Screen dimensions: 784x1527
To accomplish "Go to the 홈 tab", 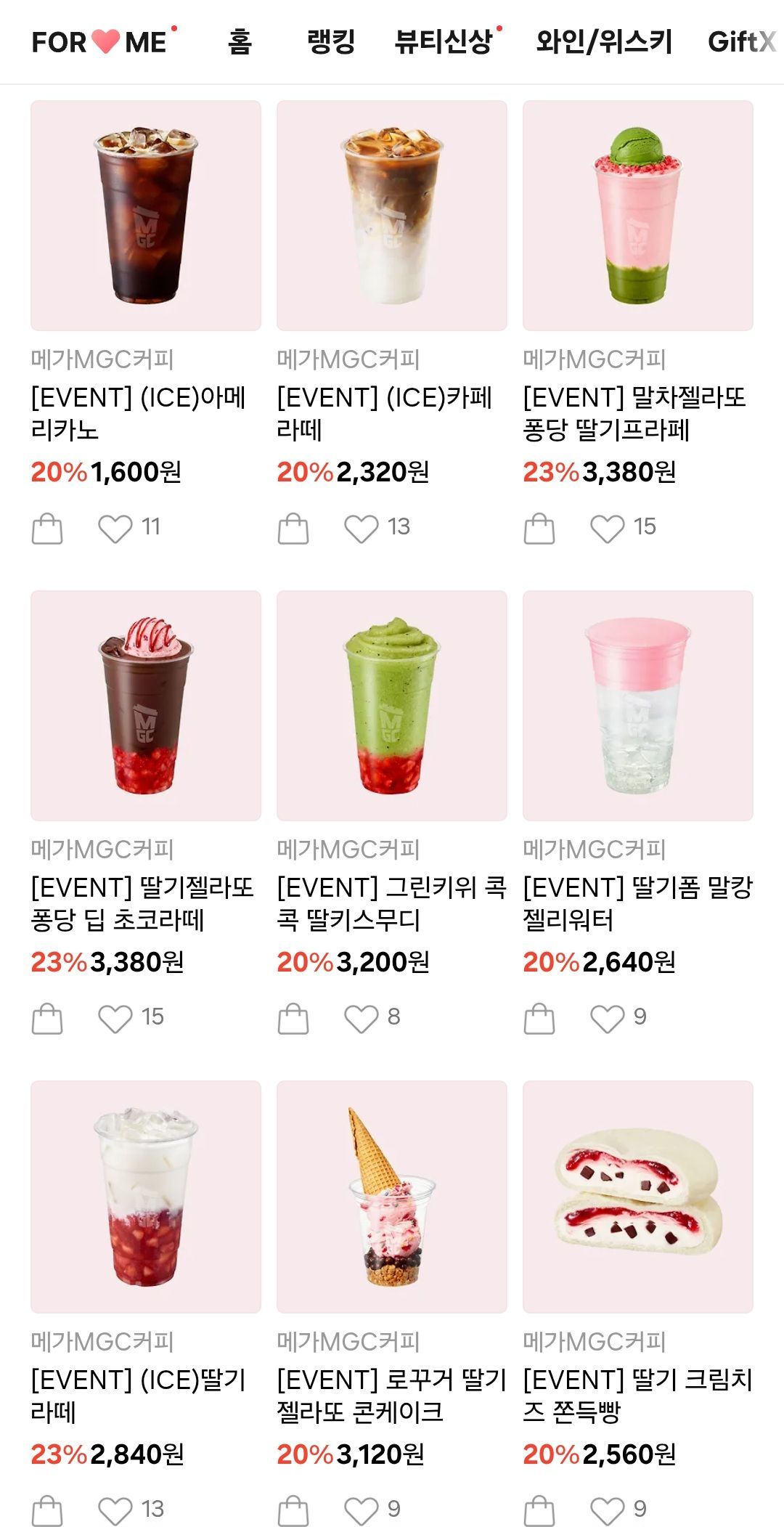I will [x=240, y=42].
